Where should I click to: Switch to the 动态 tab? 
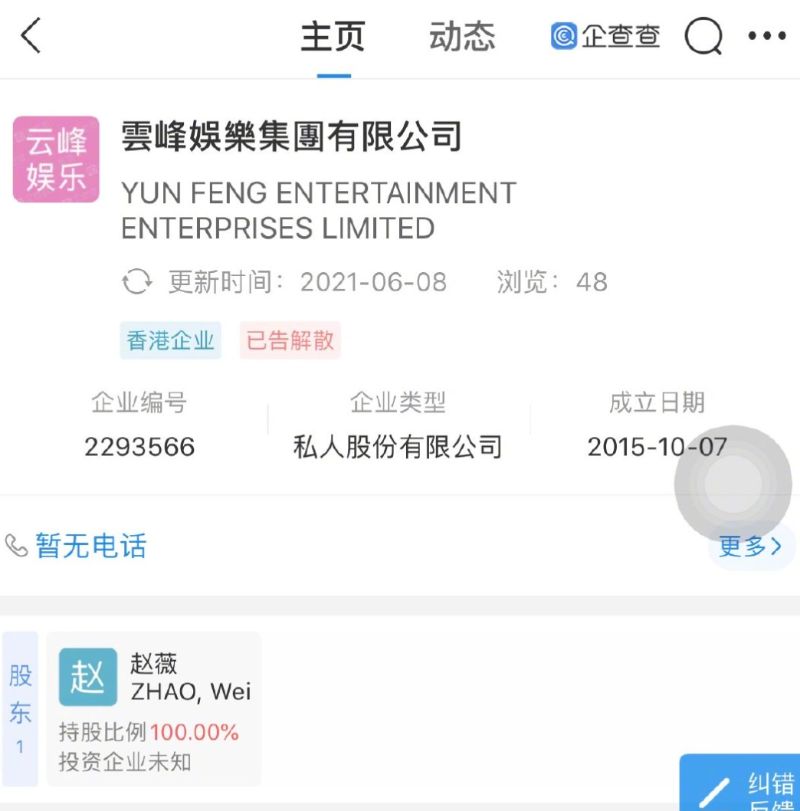[x=462, y=37]
